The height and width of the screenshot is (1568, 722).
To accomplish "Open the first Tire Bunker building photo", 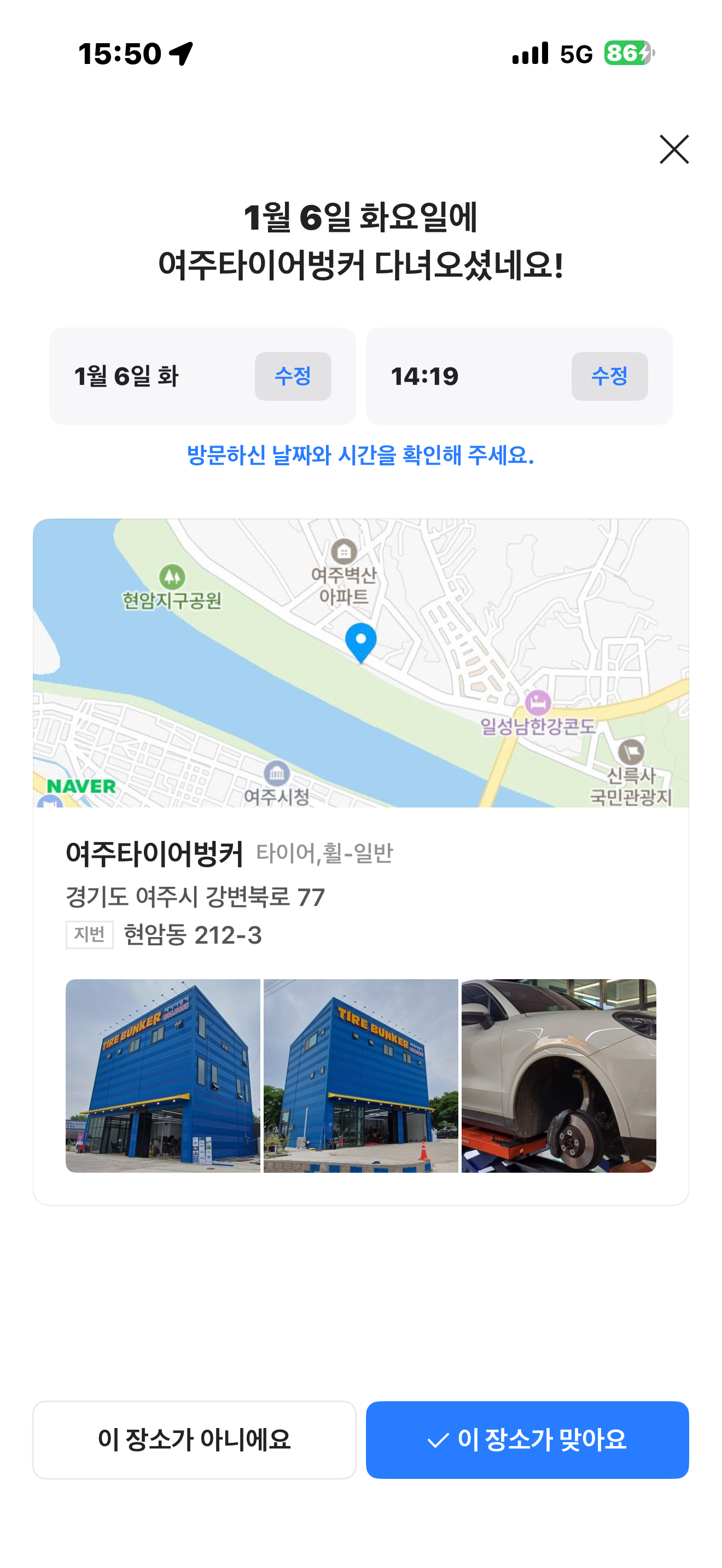I will tap(163, 1075).
